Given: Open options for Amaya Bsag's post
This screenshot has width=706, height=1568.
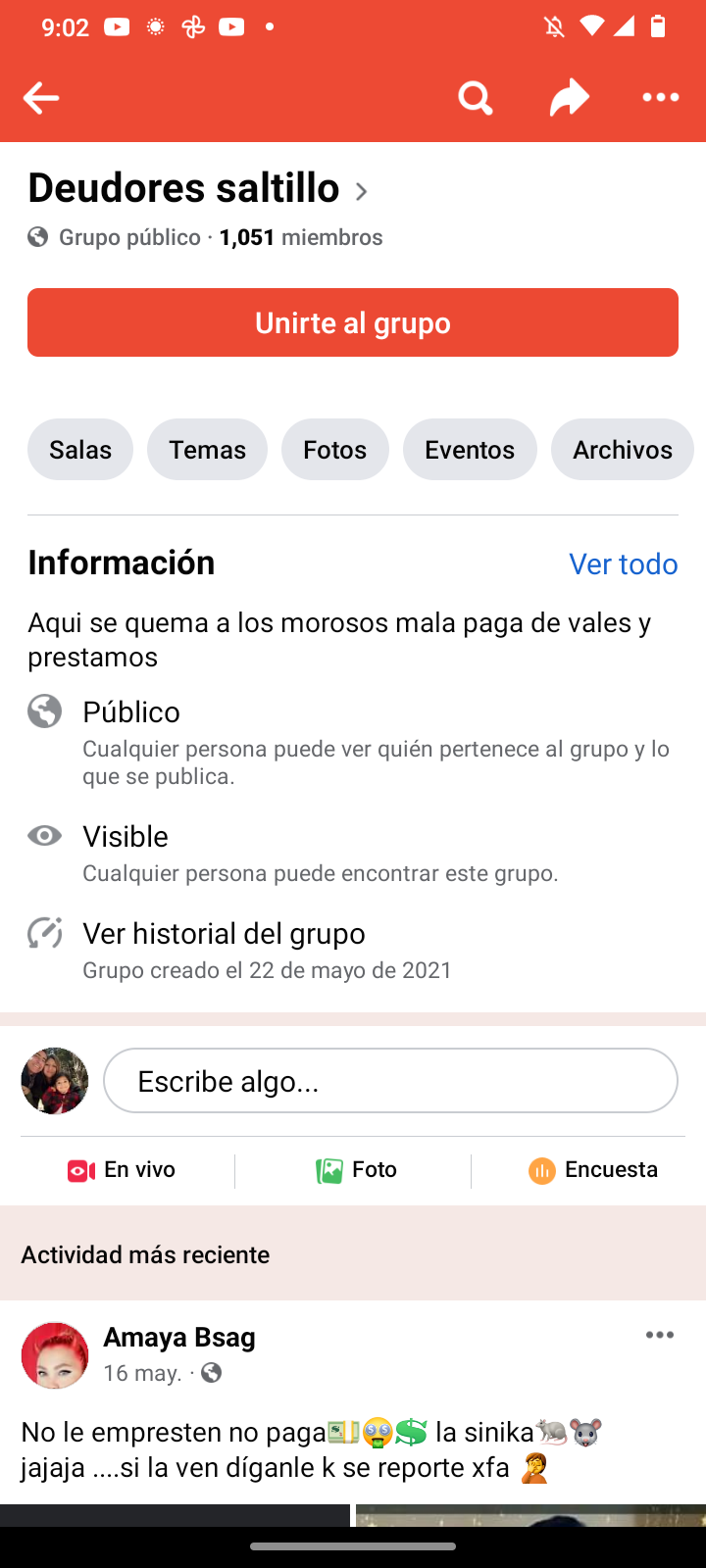Looking at the screenshot, I should tap(660, 1335).
